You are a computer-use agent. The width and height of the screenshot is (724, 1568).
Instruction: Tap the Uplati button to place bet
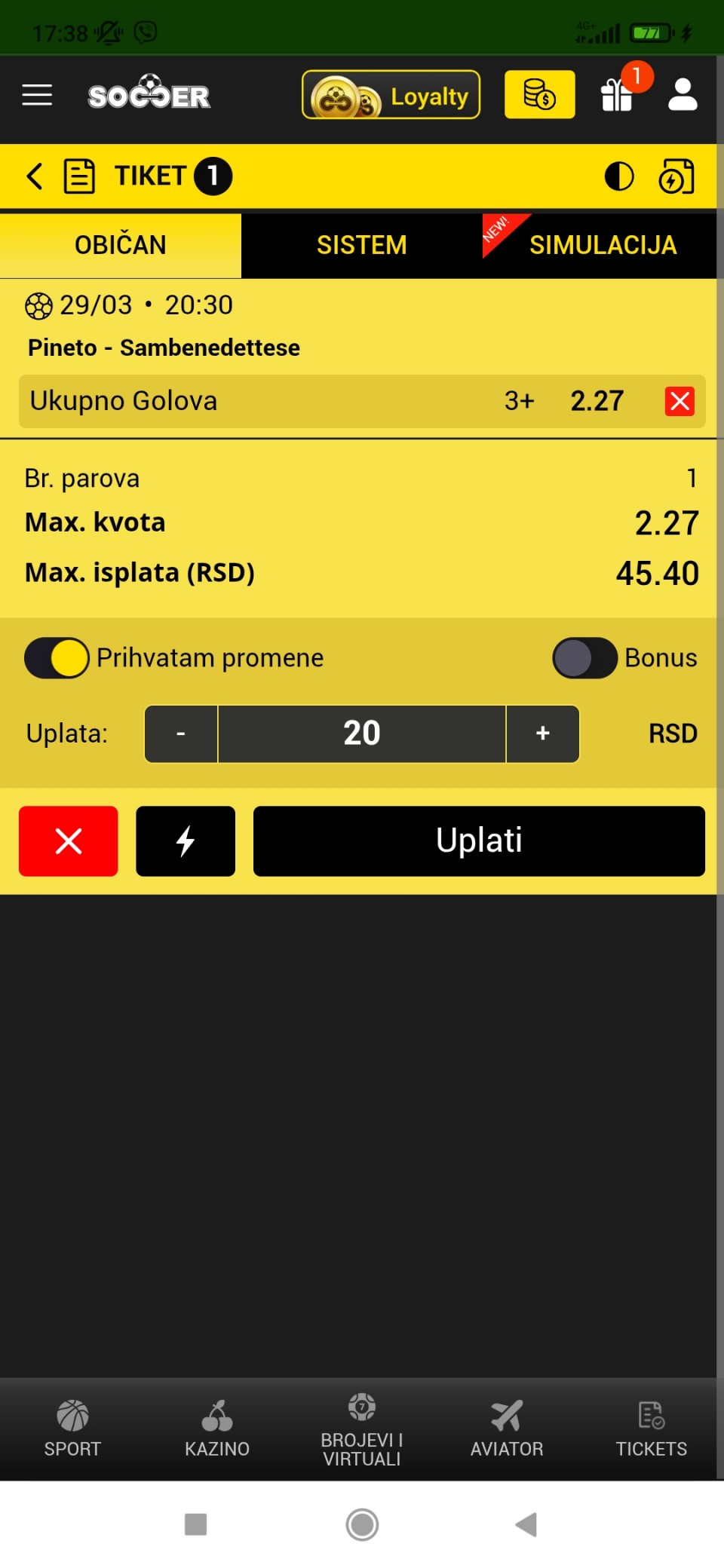(479, 841)
